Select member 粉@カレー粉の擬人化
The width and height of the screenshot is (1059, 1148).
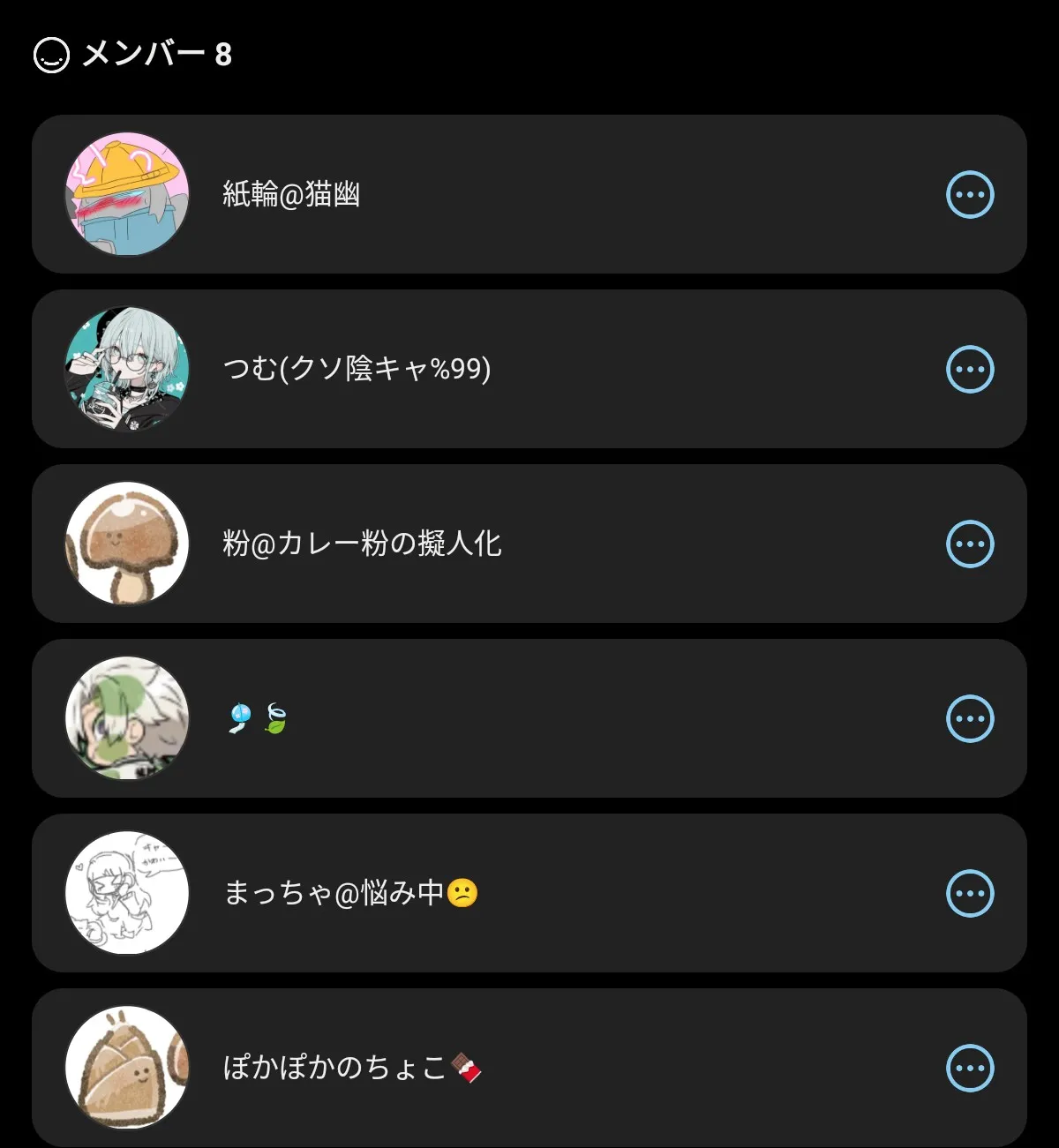point(362,544)
